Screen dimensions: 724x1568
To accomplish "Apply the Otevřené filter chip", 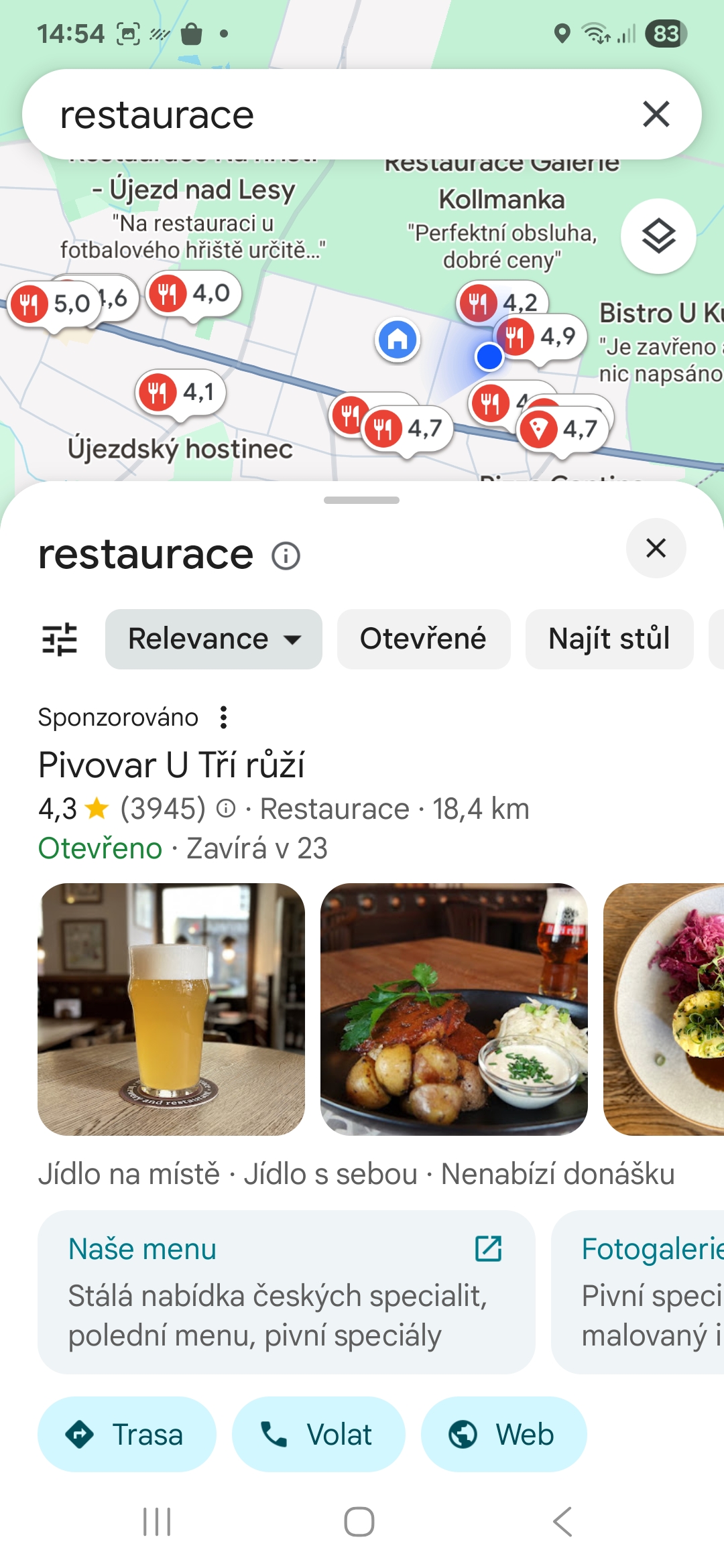I will (x=423, y=639).
